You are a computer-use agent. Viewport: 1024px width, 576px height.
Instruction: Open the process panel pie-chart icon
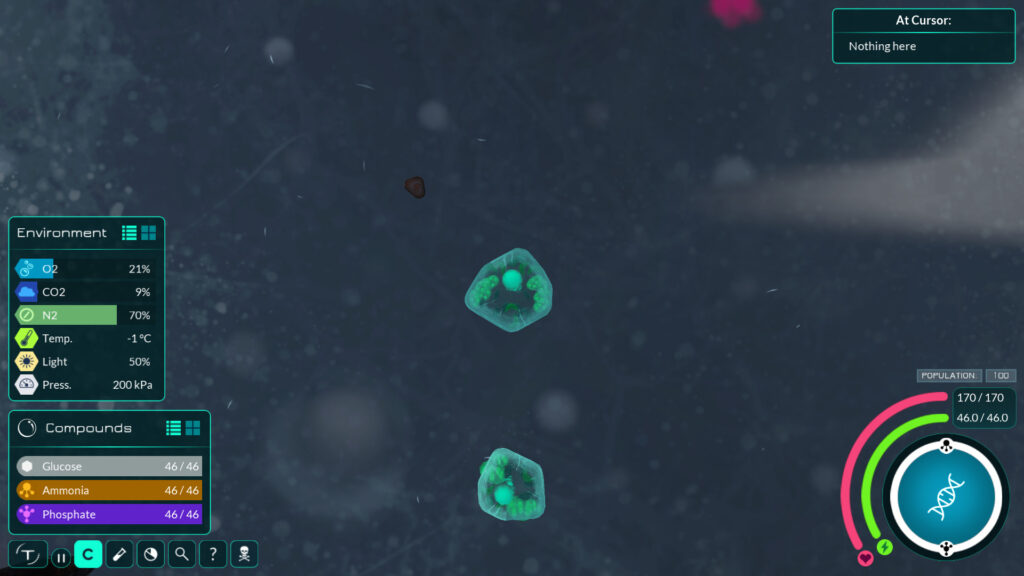(x=150, y=554)
